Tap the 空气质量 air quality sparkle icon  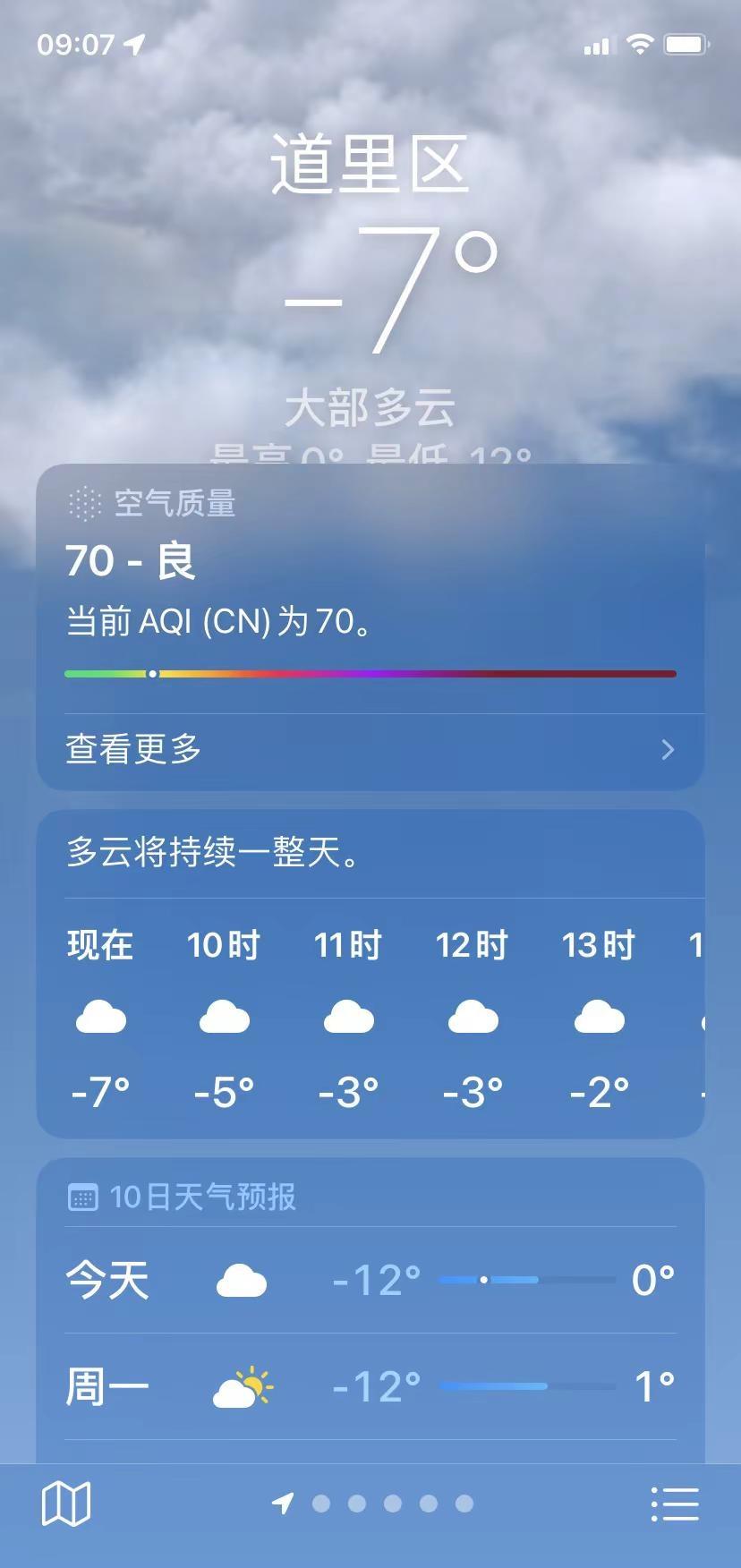point(84,504)
